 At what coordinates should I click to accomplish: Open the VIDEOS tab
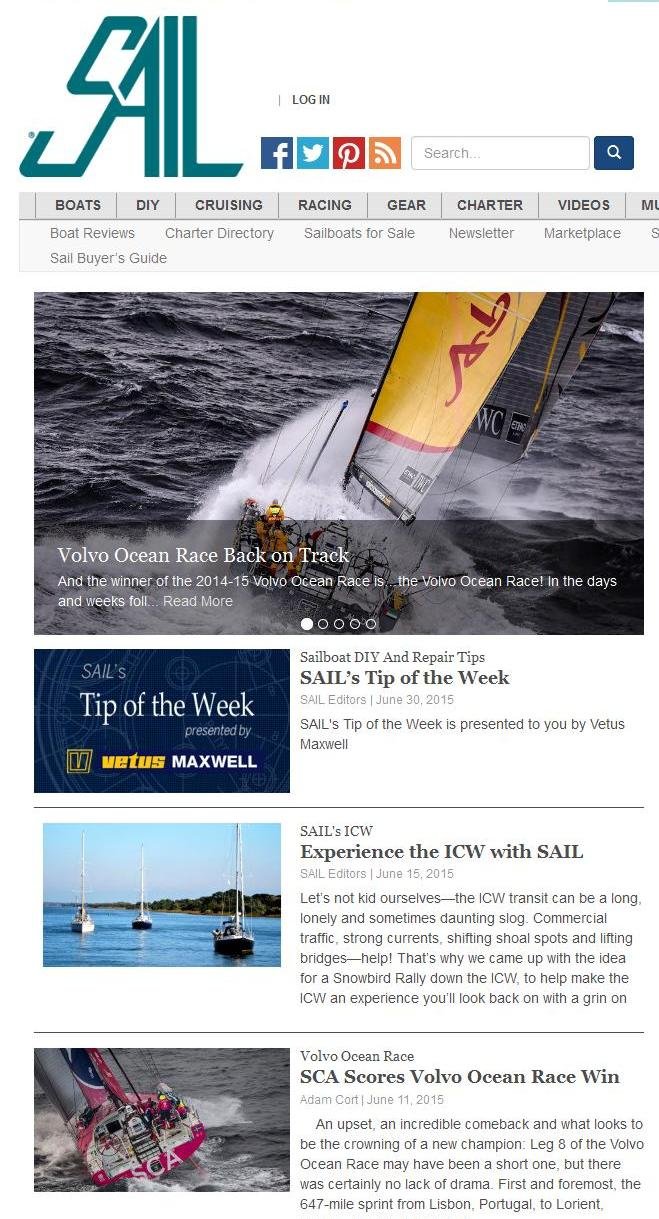click(x=584, y=205)
